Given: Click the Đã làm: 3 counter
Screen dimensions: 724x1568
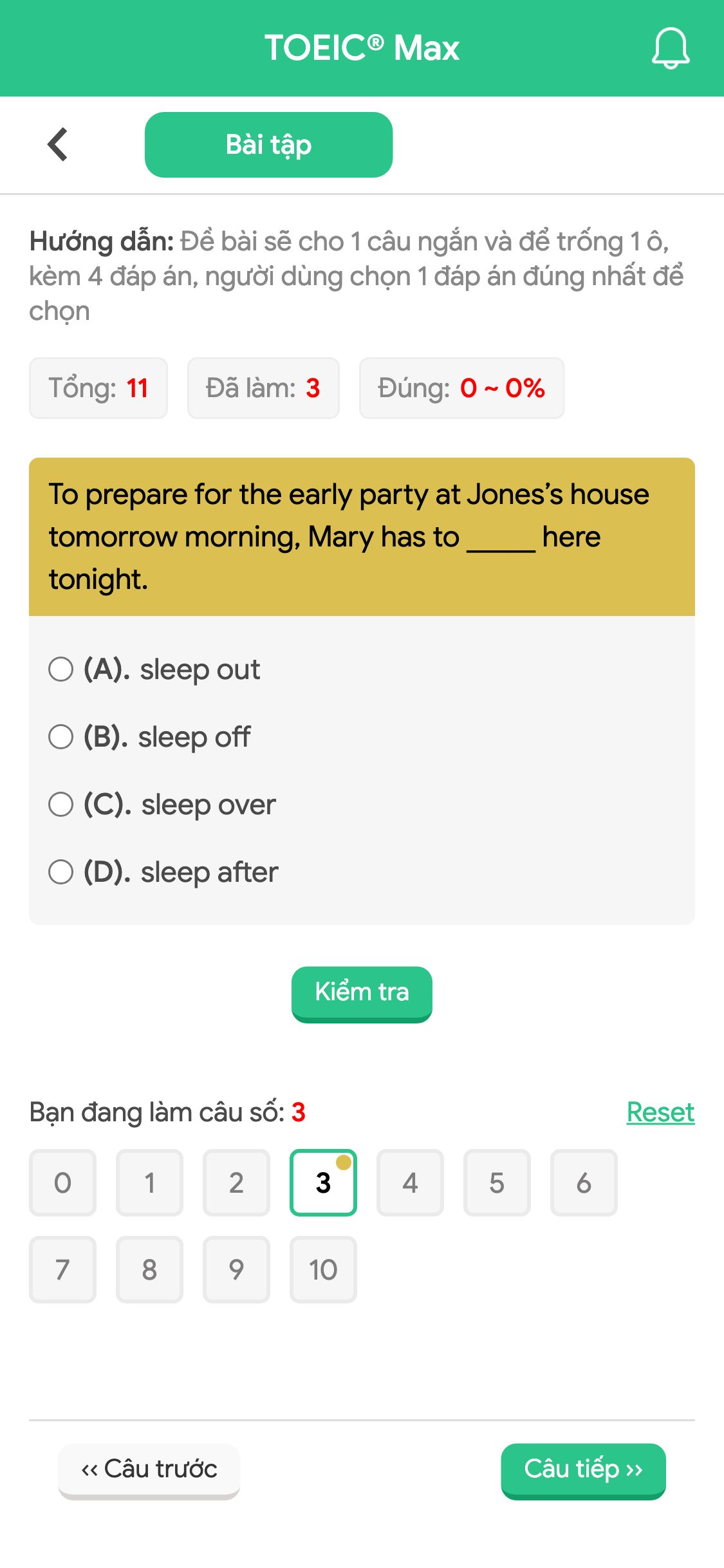Looking at the screenshot, I should [x=263, y=387].
